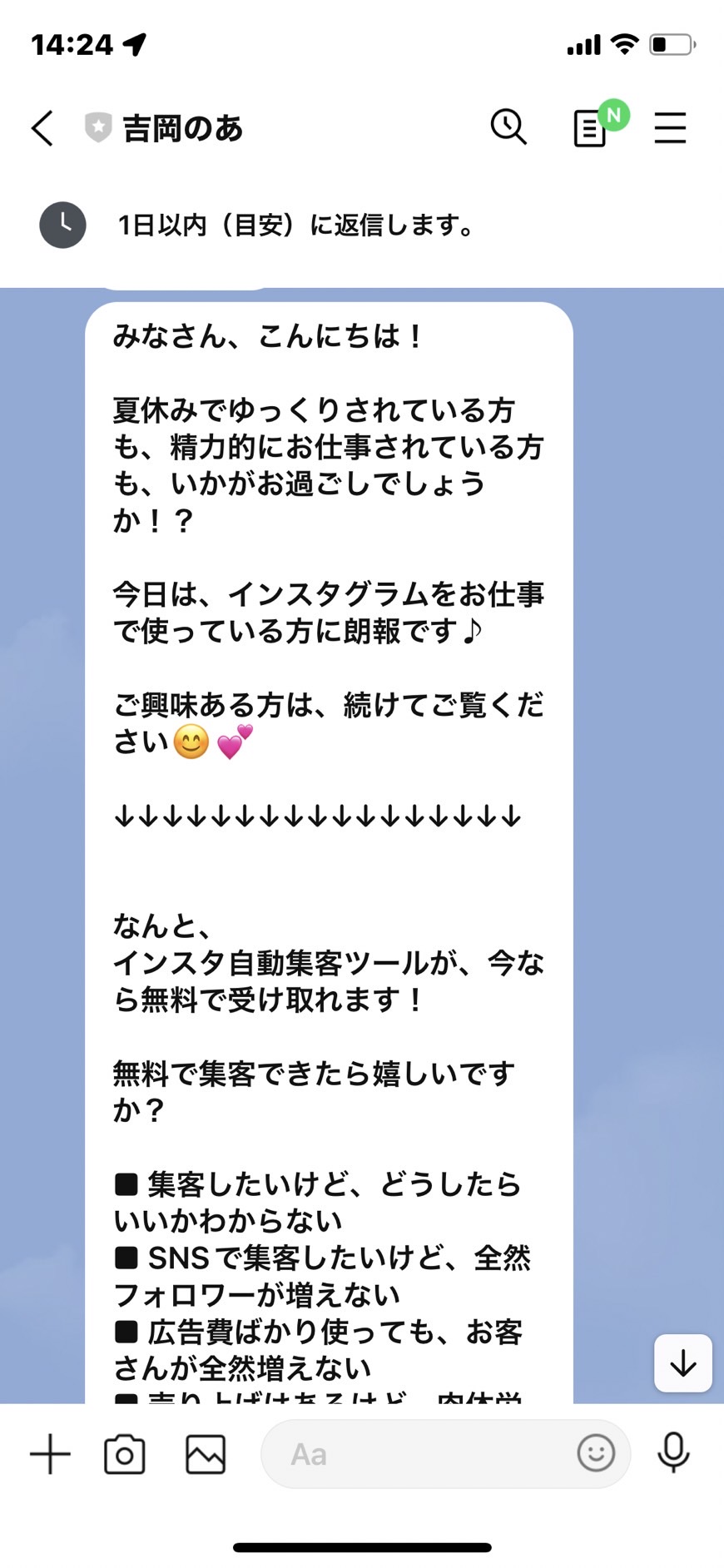Viewport: 724px width, 1568px height.
Task: Go back from 吉岡のあ chat
Action: tap(42, 128)
